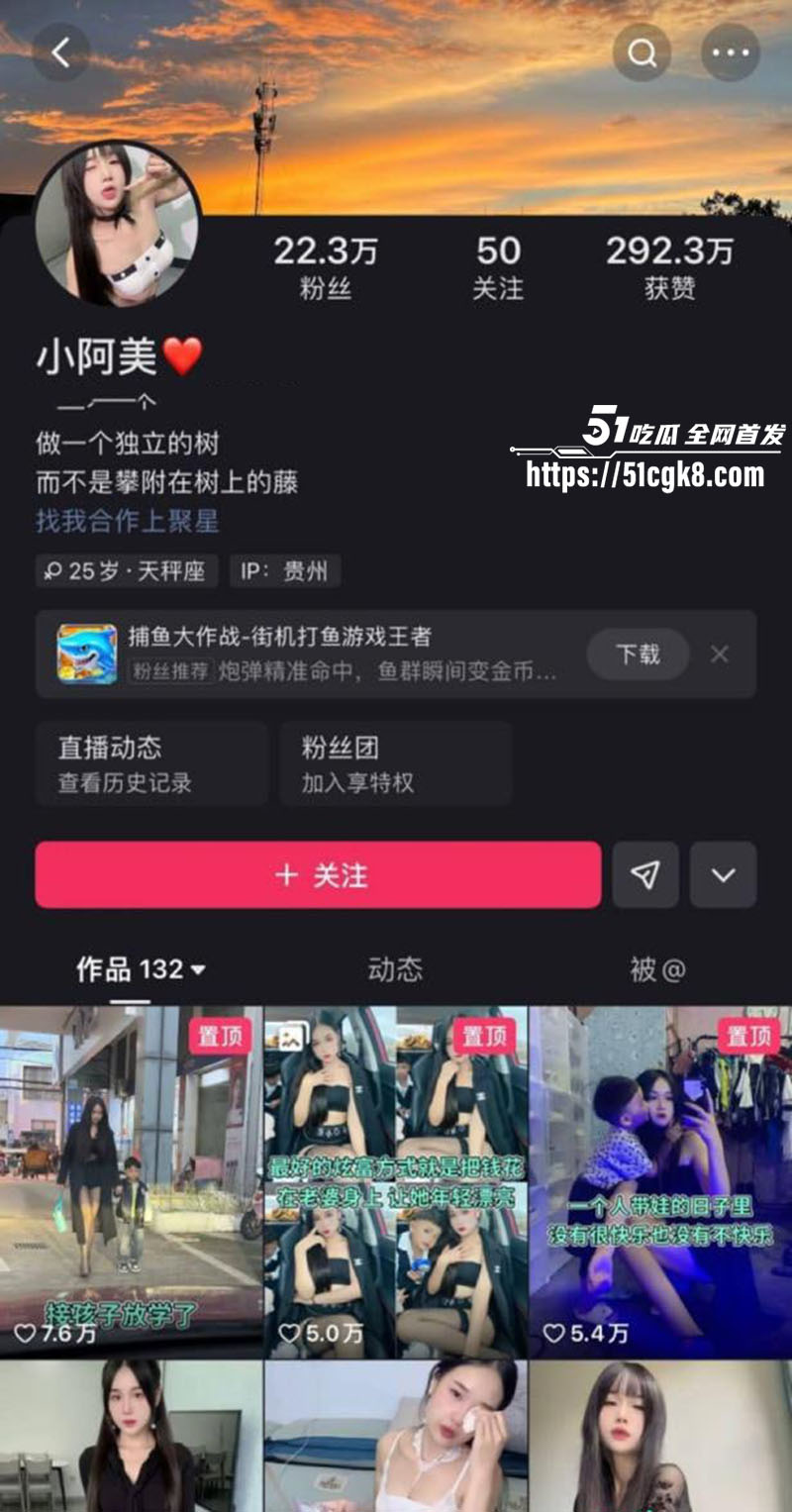Open the more options menu
This screenshot has height=1512, width=792.
[x=731, y=52]
